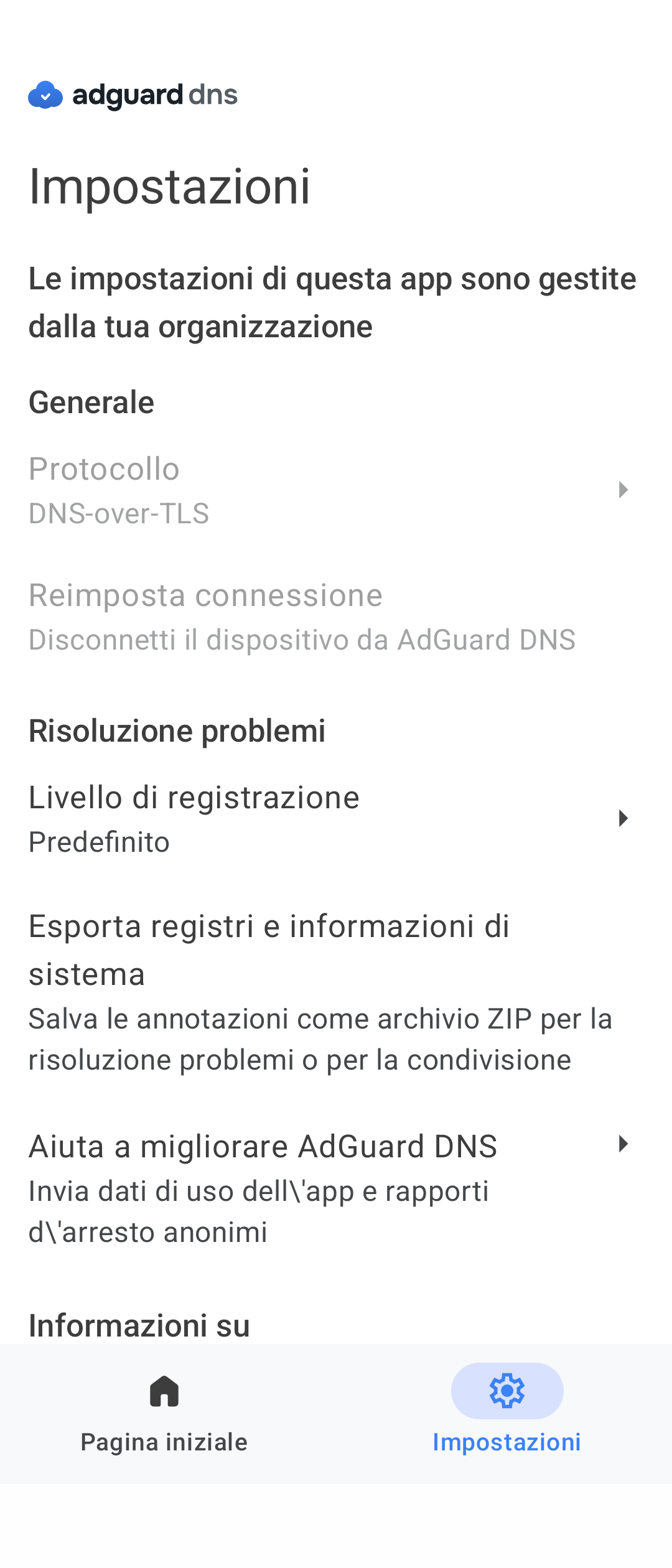Open Protocollo settings via its chevron arrow
Viewport: 672px width, 1568px height.
click(x=624, y=490)
